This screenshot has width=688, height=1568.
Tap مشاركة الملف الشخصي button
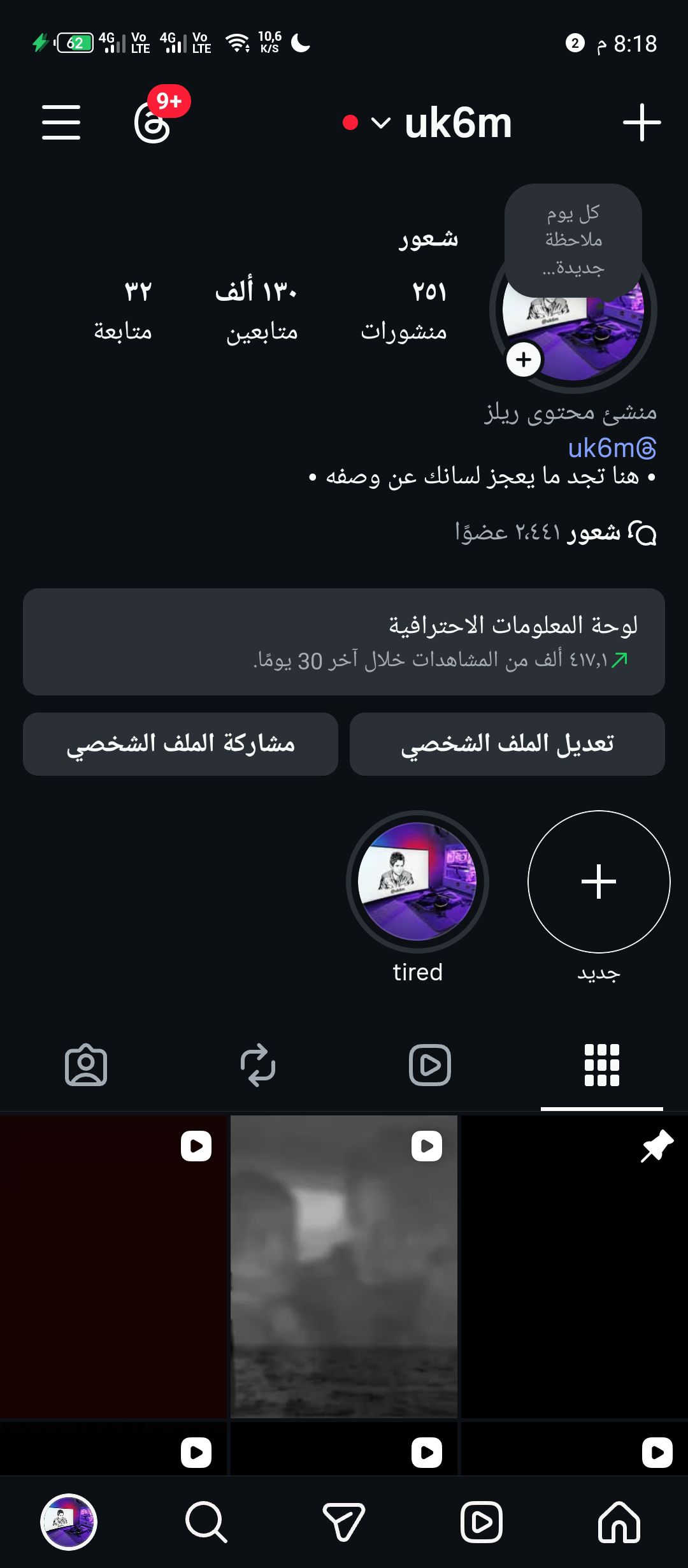(180, 744)
